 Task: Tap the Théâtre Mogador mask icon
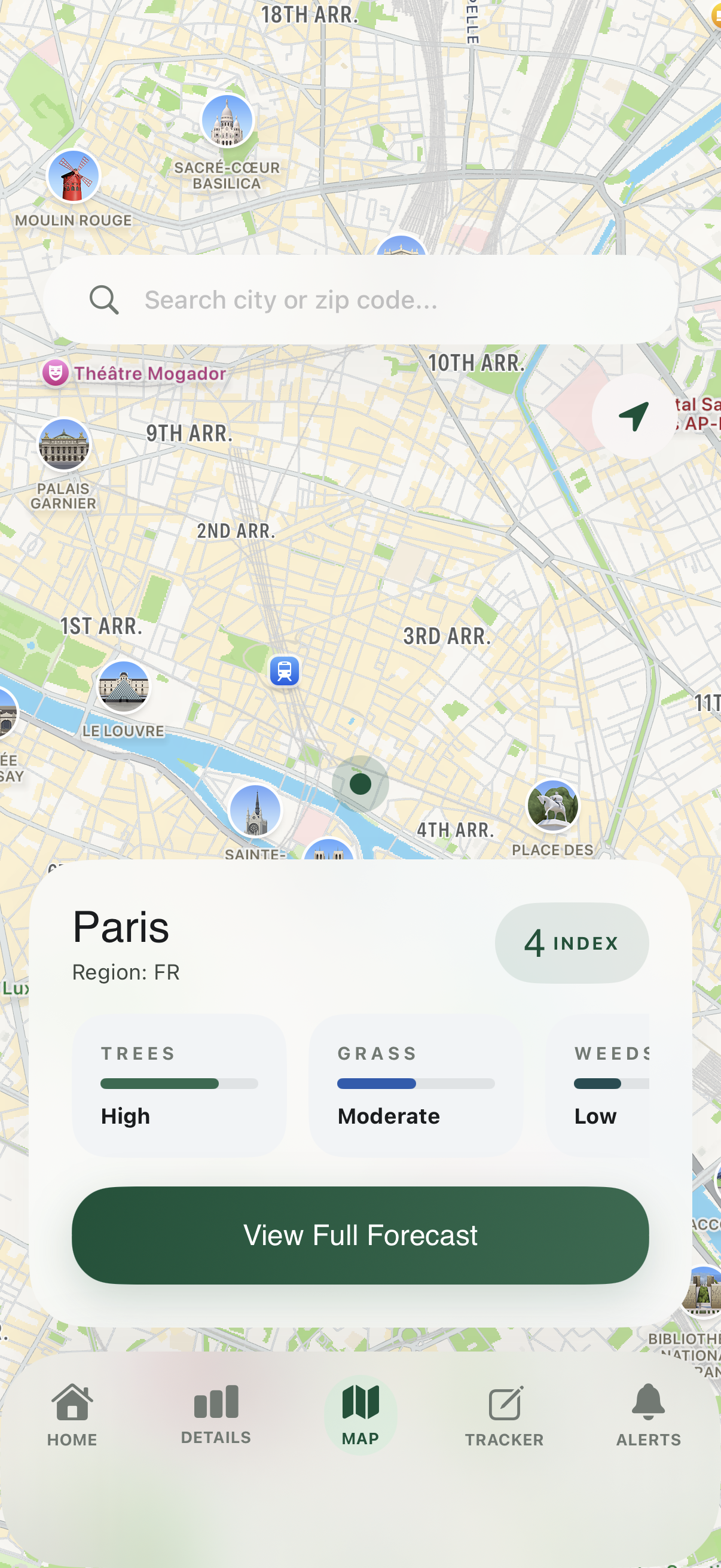tap(56, 373)
